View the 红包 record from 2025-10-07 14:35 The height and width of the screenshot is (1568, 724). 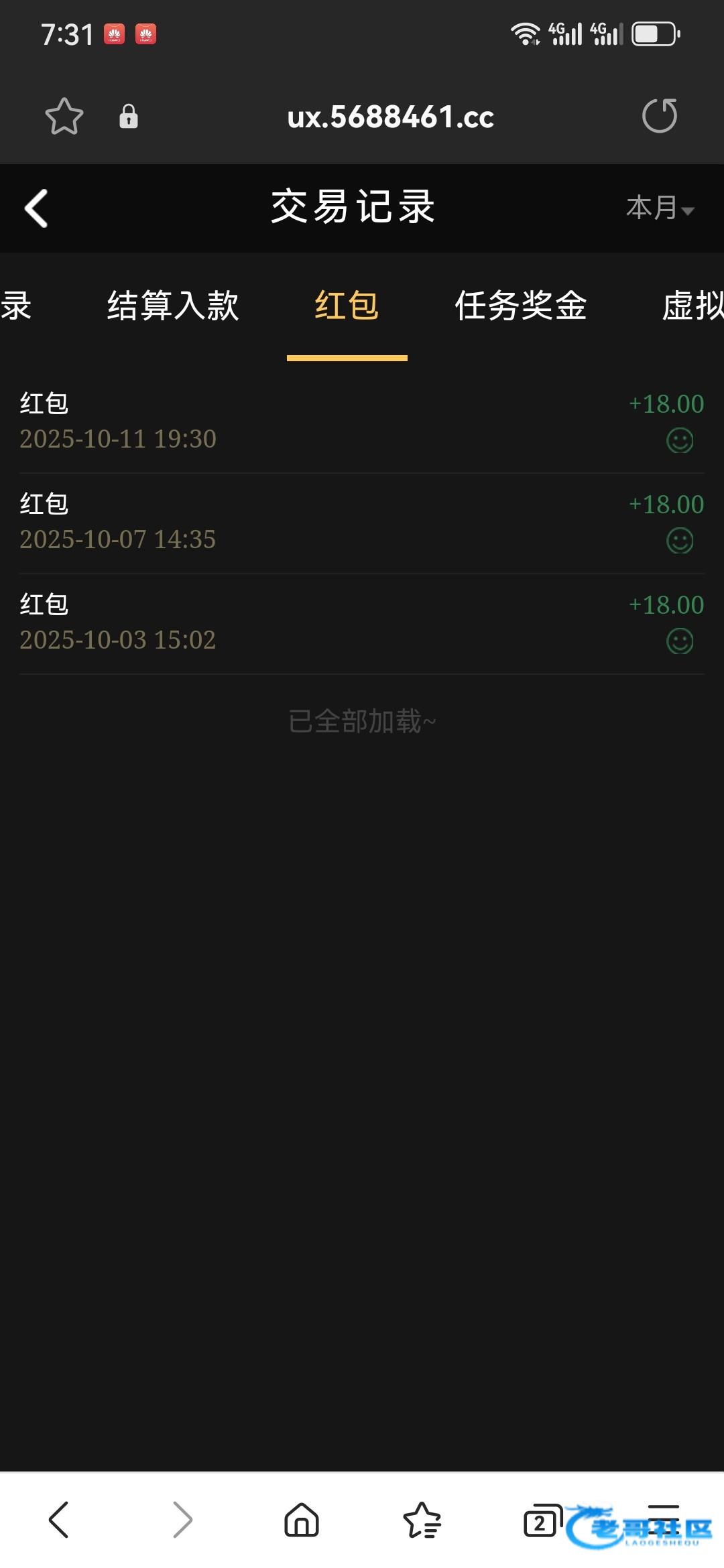tap(362, 522)
